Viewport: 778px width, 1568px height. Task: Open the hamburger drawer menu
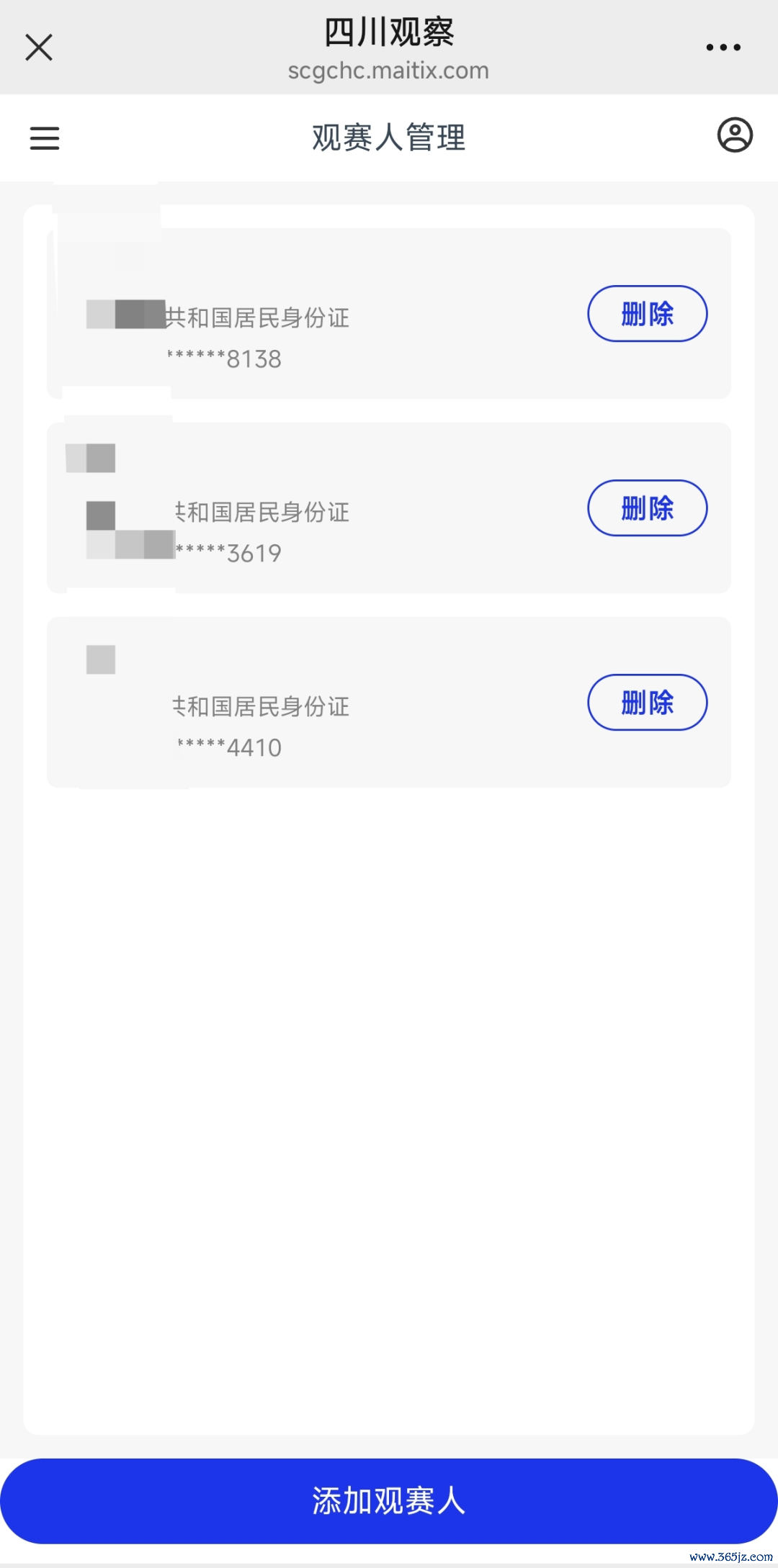45,138
